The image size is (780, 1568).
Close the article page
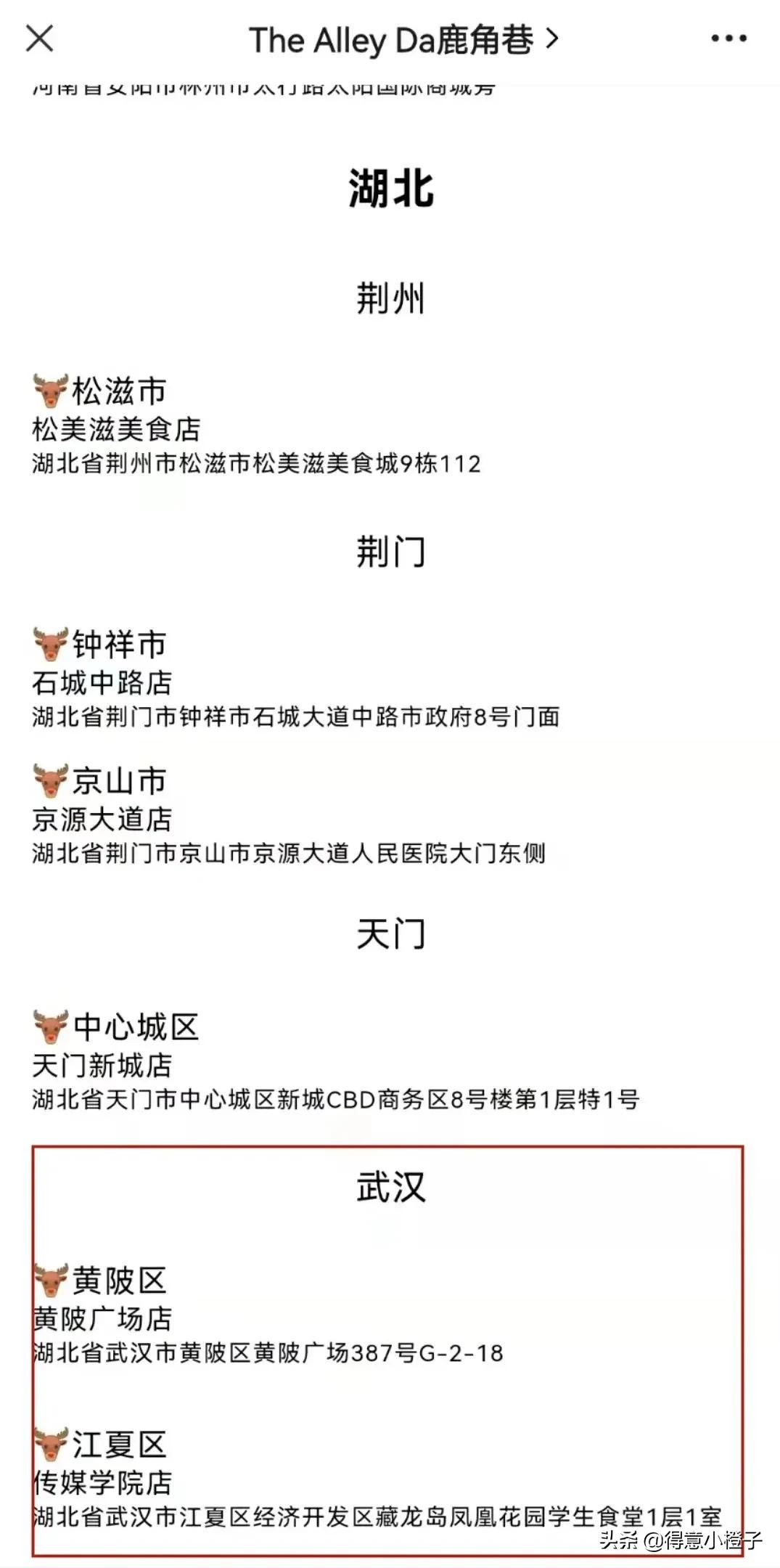(39, 38)
